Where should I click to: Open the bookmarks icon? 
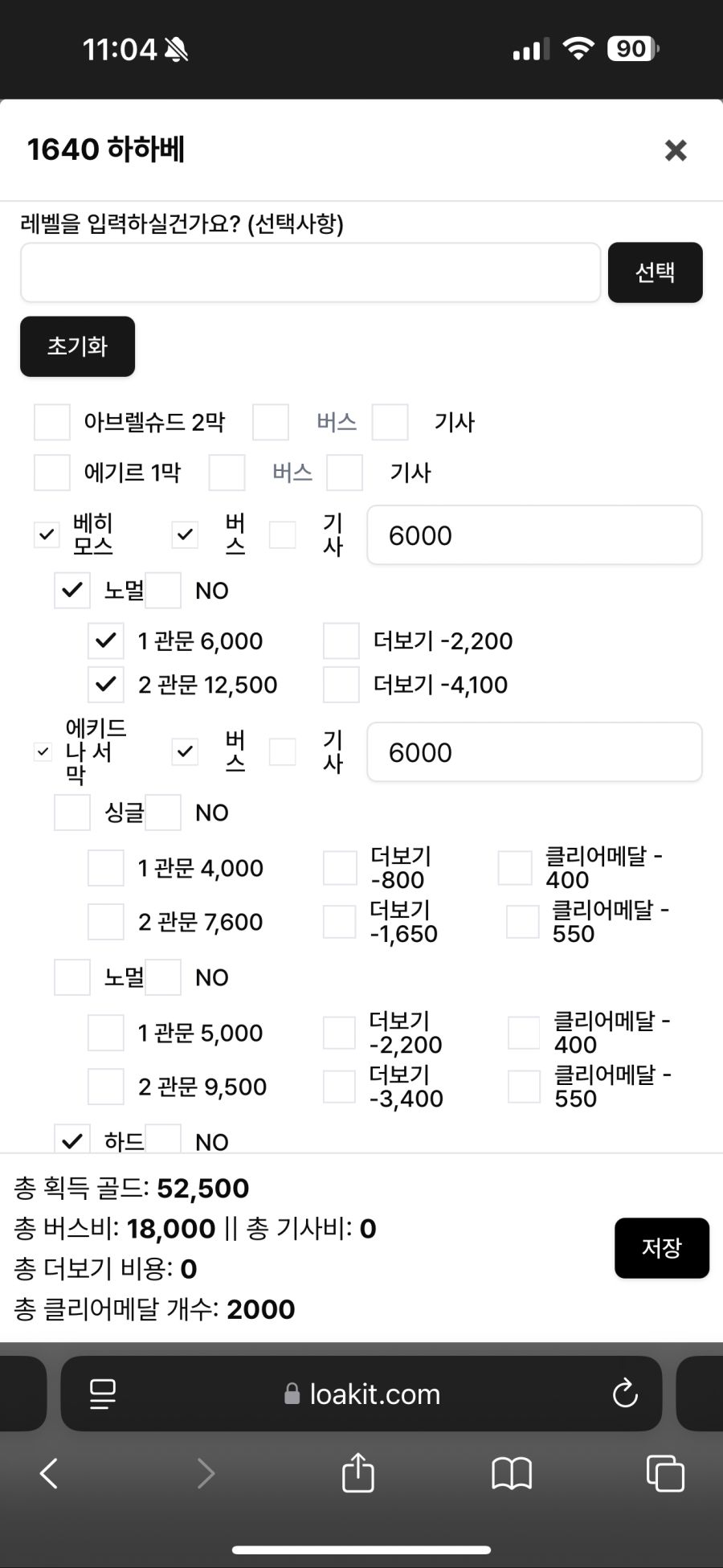pos(511,1473)
